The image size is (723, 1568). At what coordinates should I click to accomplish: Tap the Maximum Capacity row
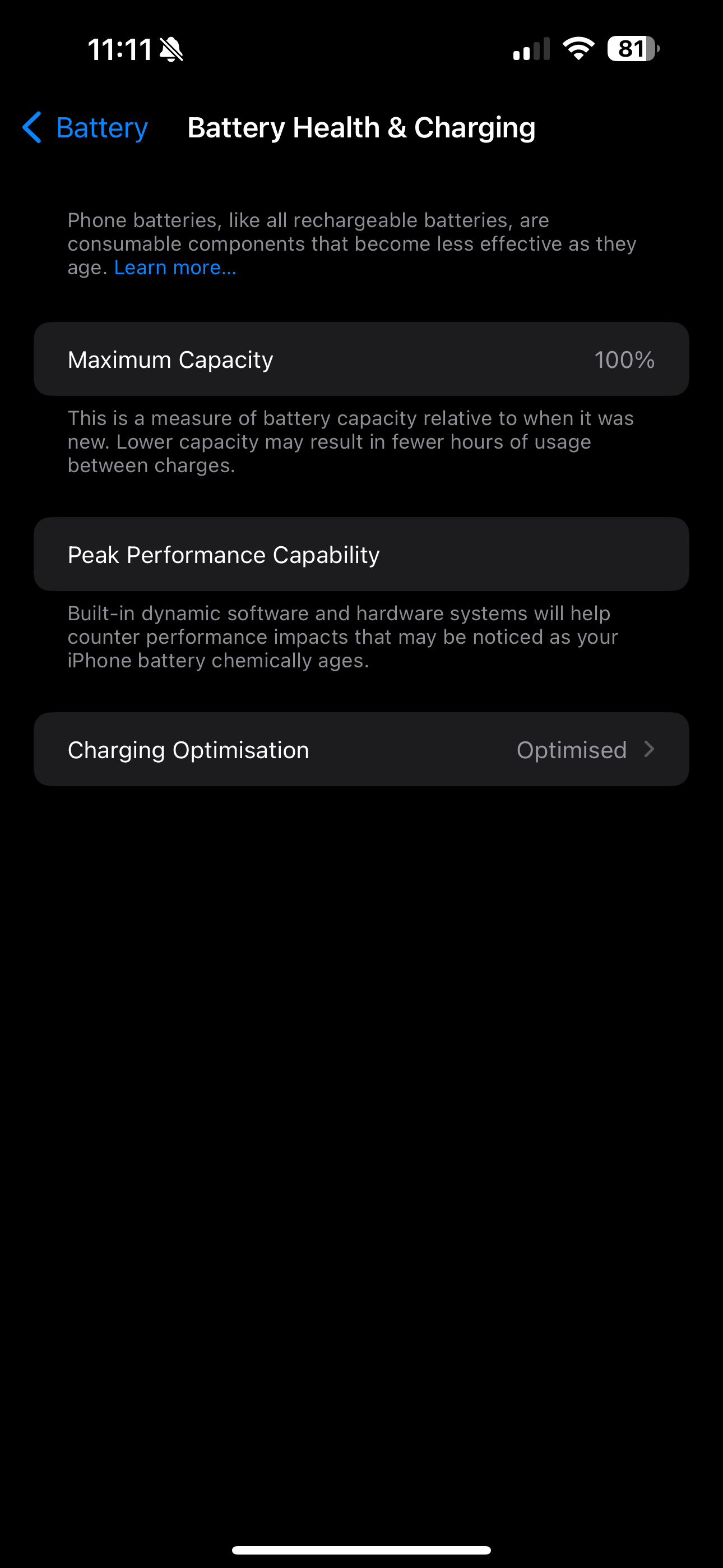tap(361, 359)
